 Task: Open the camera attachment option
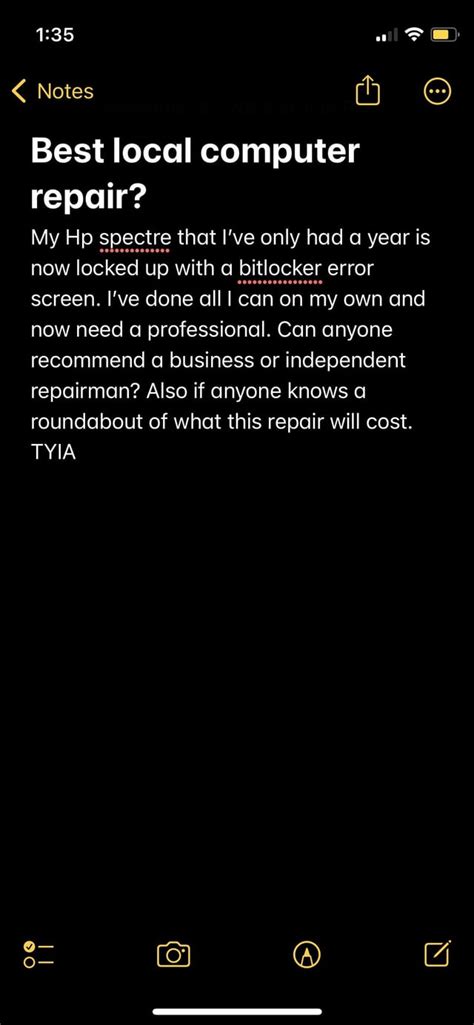click(173, 954)
